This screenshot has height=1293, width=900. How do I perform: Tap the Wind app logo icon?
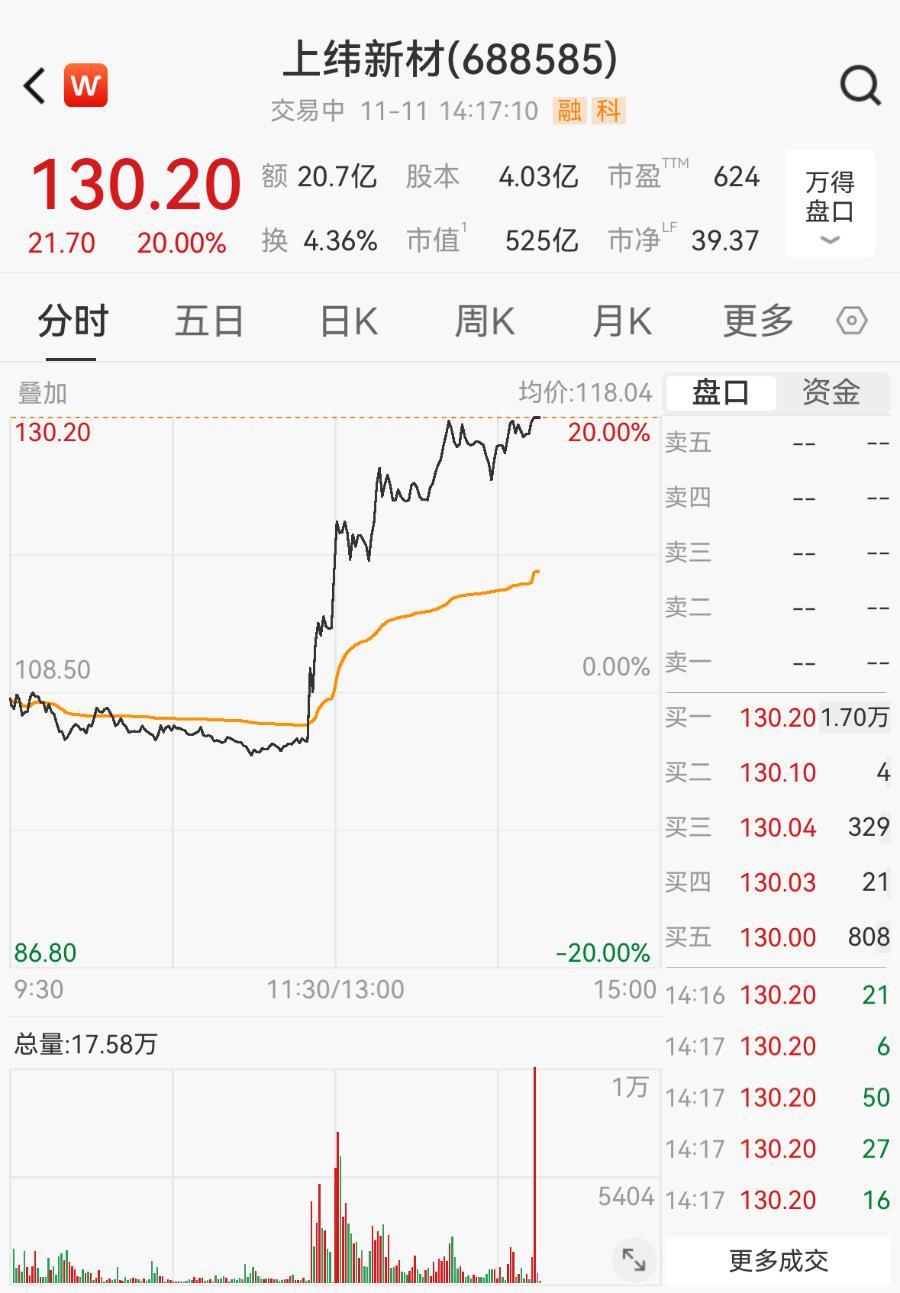point(84,85)
